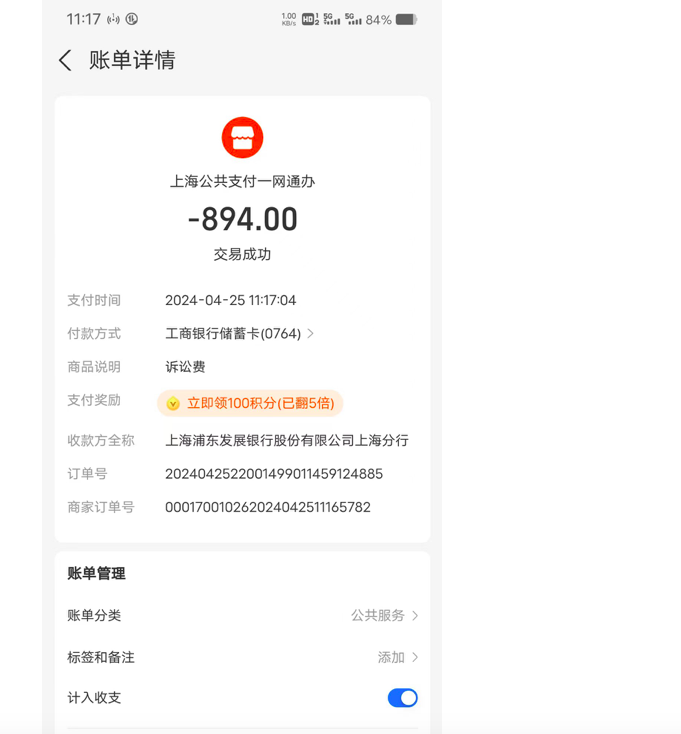Open the 上海公共支付一网通办 merchant icon
Viewport: 681px width, 734px height.
(242, 138)
